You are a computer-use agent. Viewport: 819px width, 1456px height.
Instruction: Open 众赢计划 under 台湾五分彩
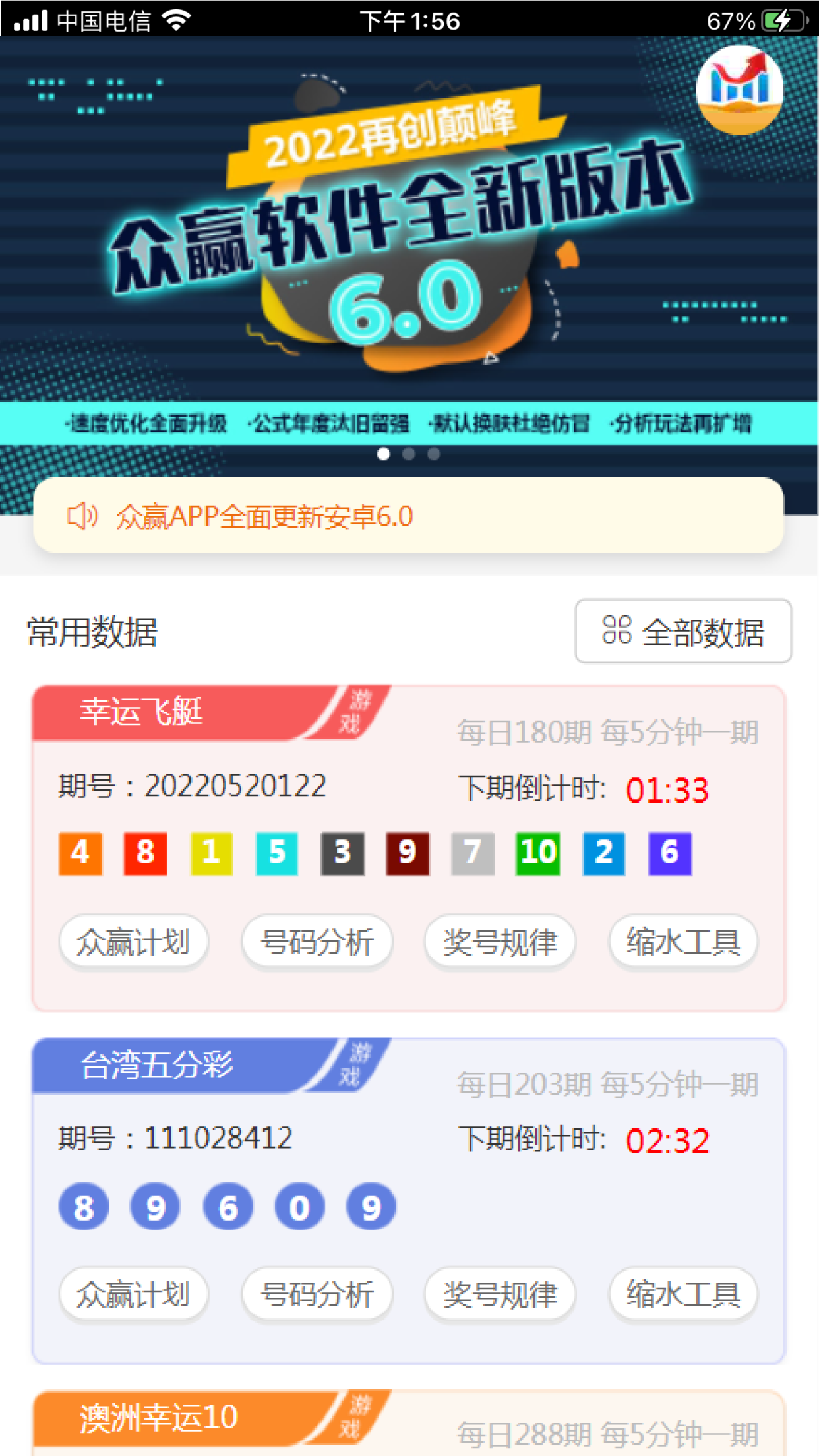(x=134, y=1294)
